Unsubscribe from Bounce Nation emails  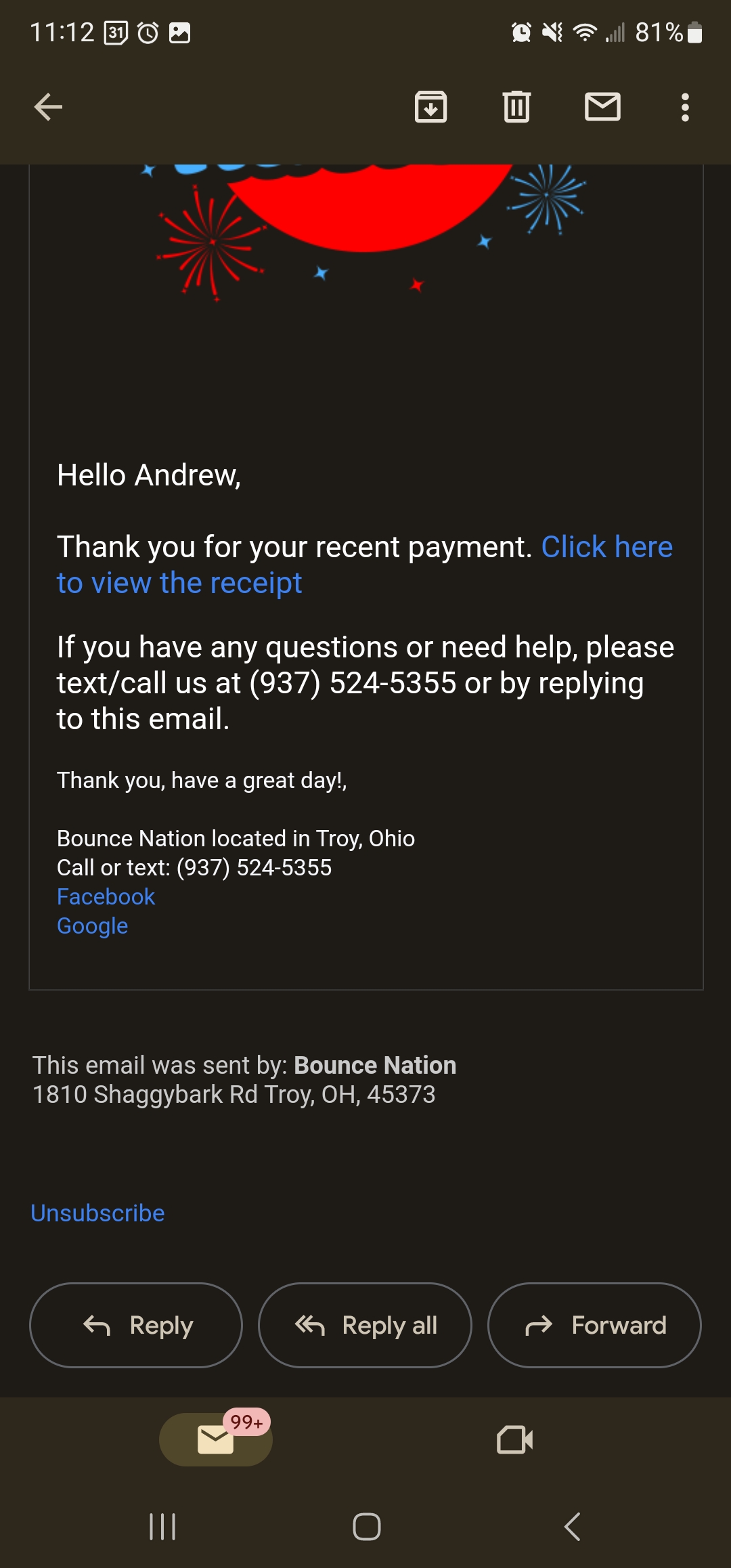98,1213
